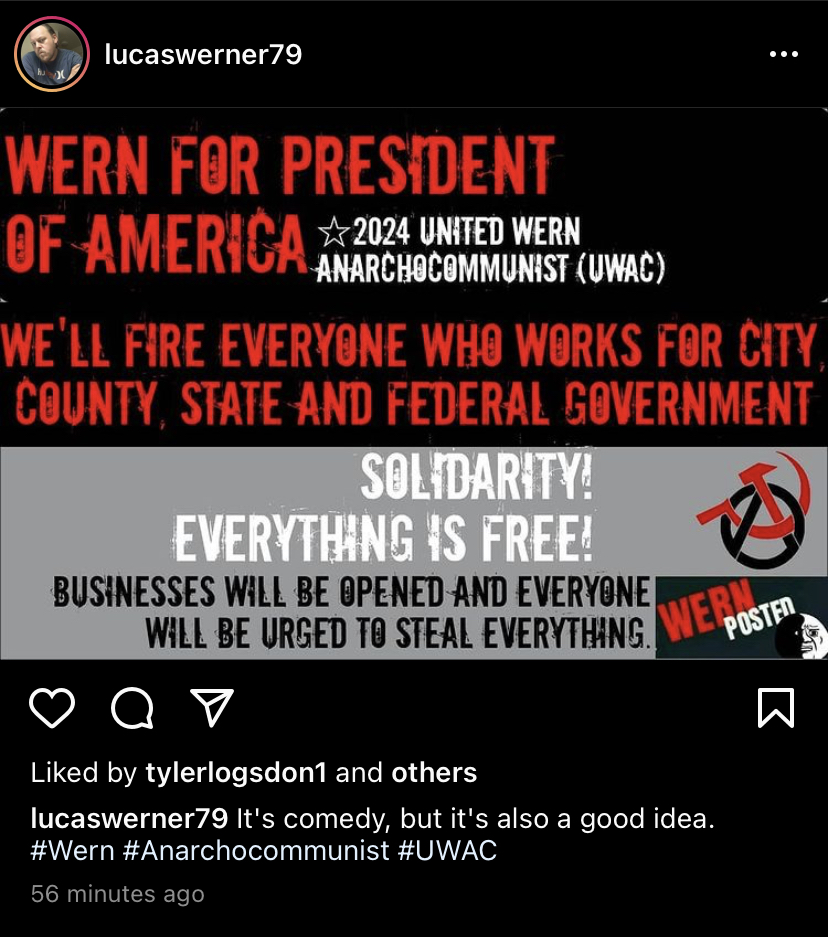This screenshot has width=828, height=937.
Task: Open the post's three-dot options menu
Action: coord(783,54)
